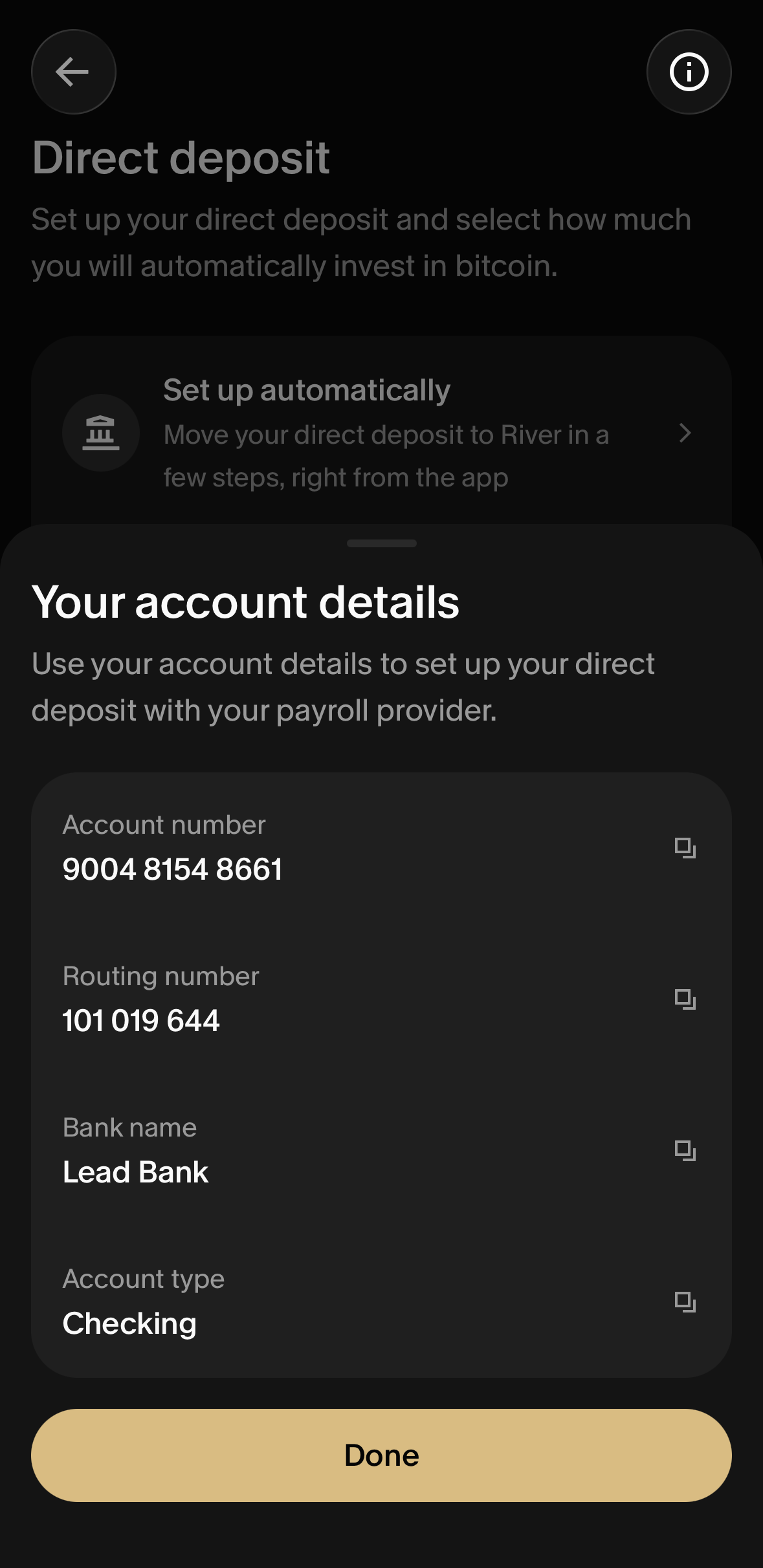This screenshot has width=763, height=1568.
Task: Open Set up automatically option
Action: 381,433
